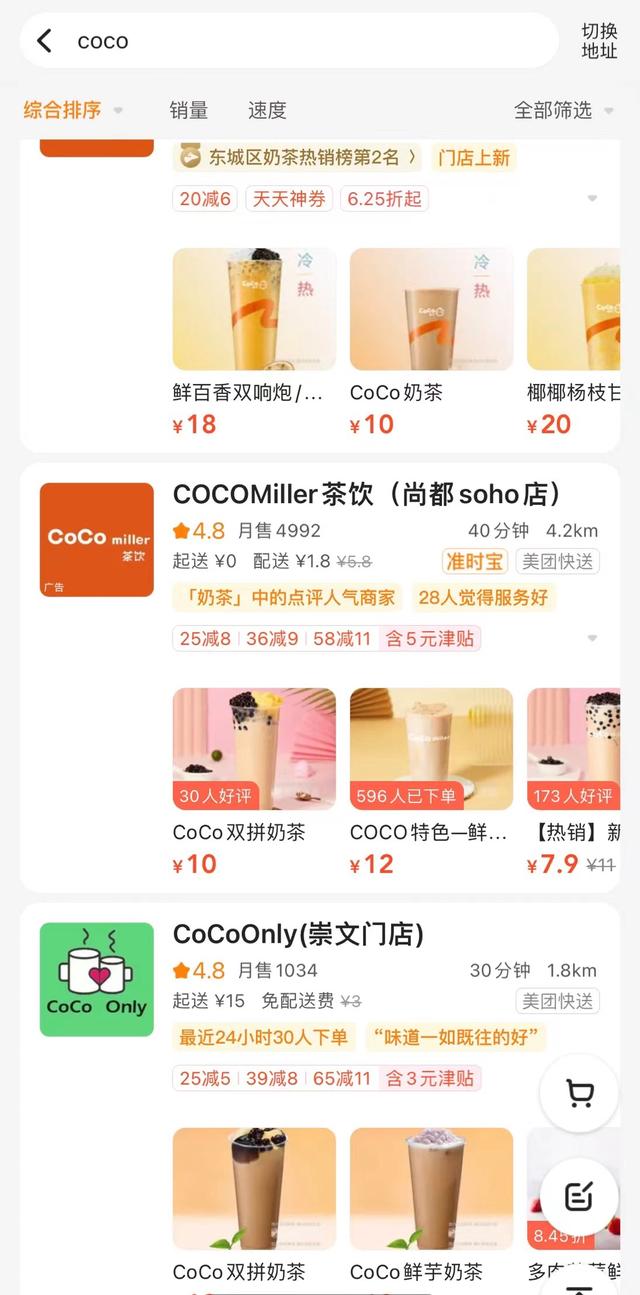This screenshot has width=640, height=1295.
Task: Go back using the arrow icon
Action: coord(44,41)
